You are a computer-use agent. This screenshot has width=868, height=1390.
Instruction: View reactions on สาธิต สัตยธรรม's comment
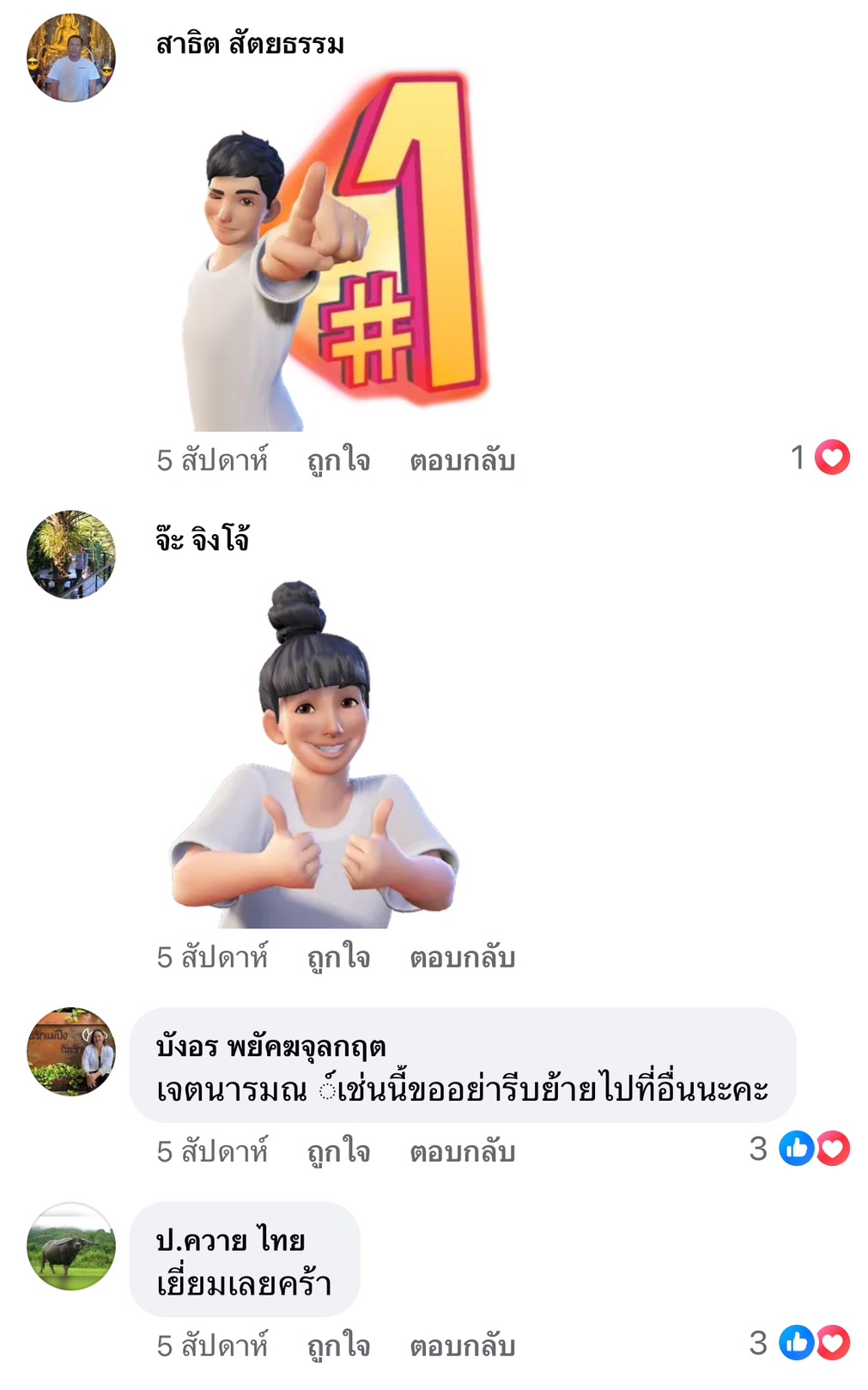point(820,458)
